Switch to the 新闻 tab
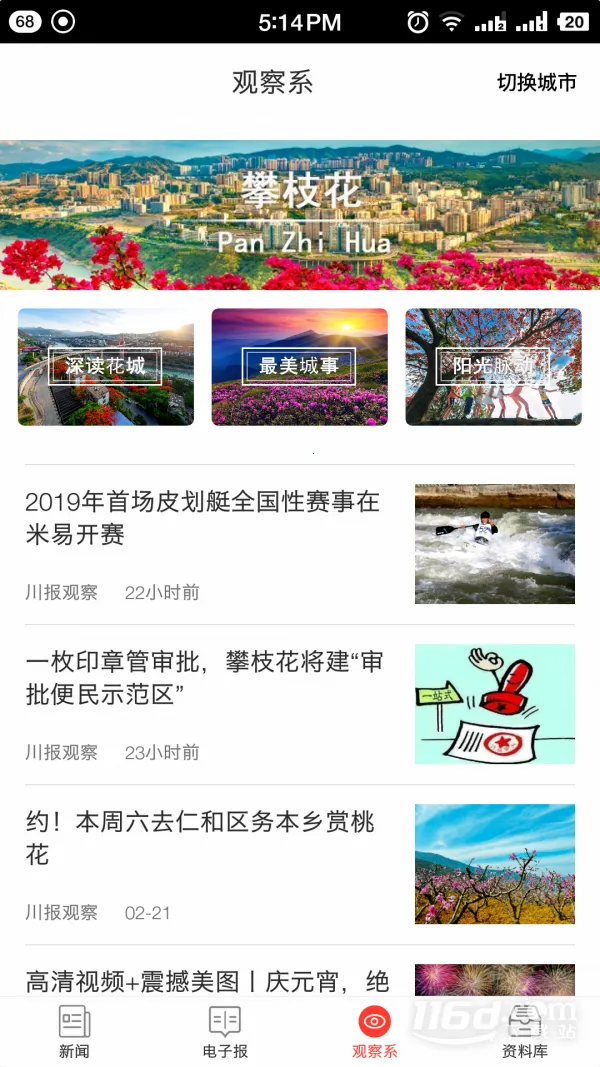600x1067 pixels. pos(74,1032)
